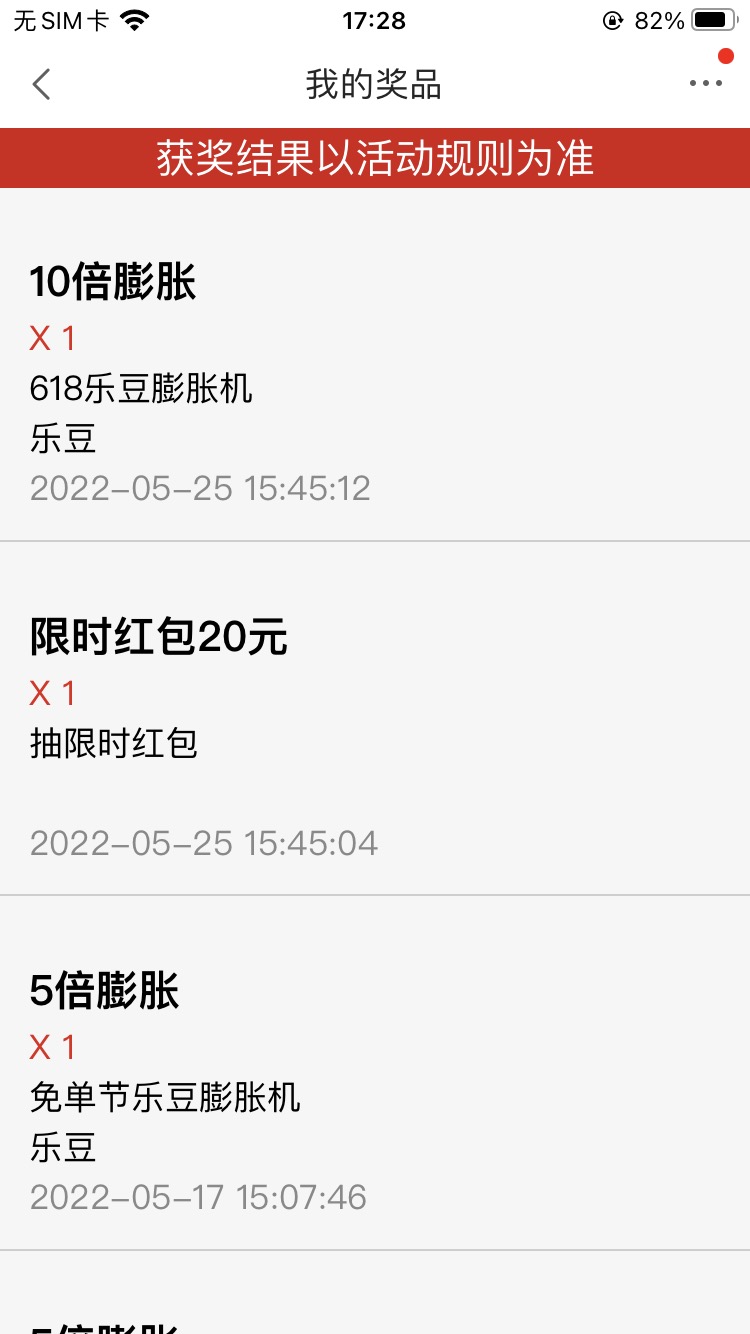Open the 限时红包20元 prize entry
The width and height of the screenshot is (750, 1334).
tap(375, 719)
